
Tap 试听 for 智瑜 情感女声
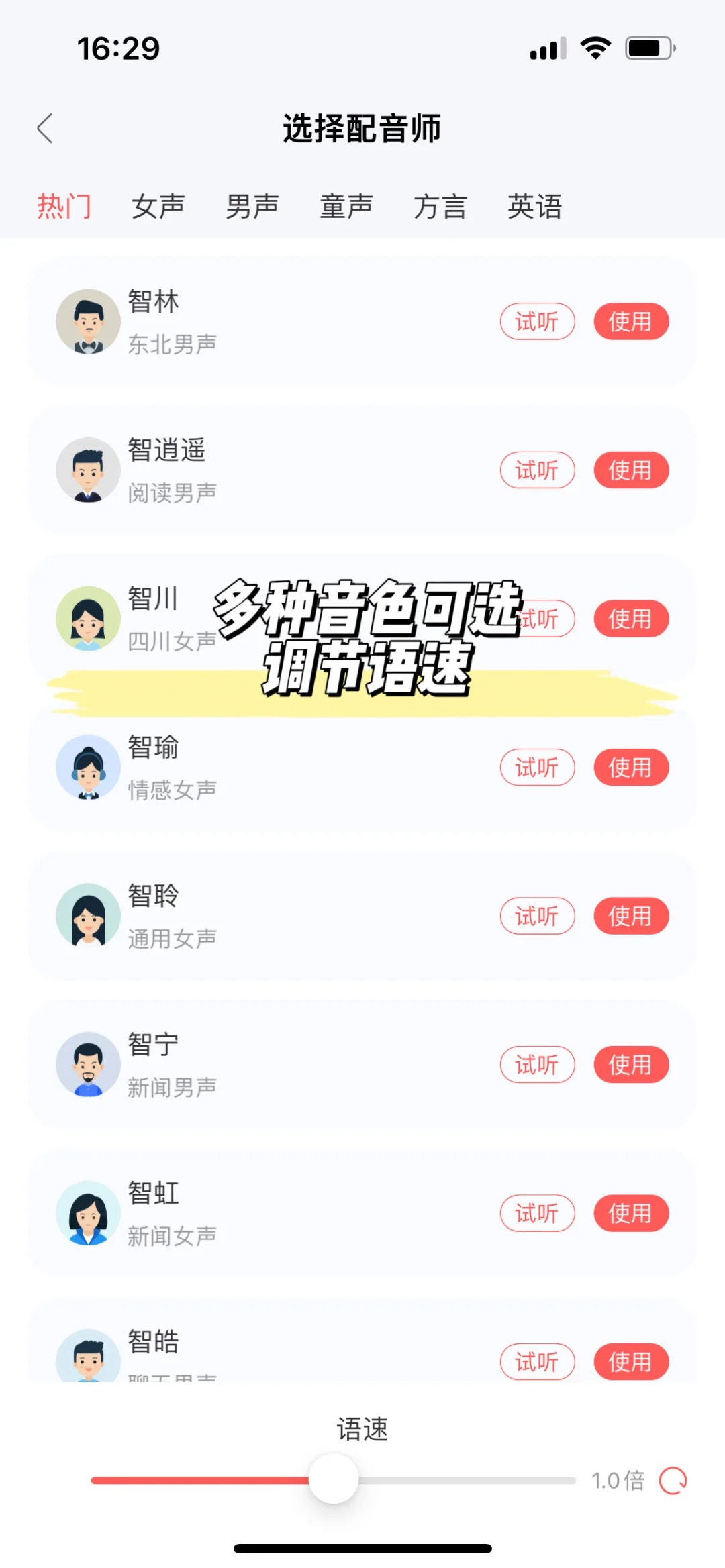pos(537,767)
